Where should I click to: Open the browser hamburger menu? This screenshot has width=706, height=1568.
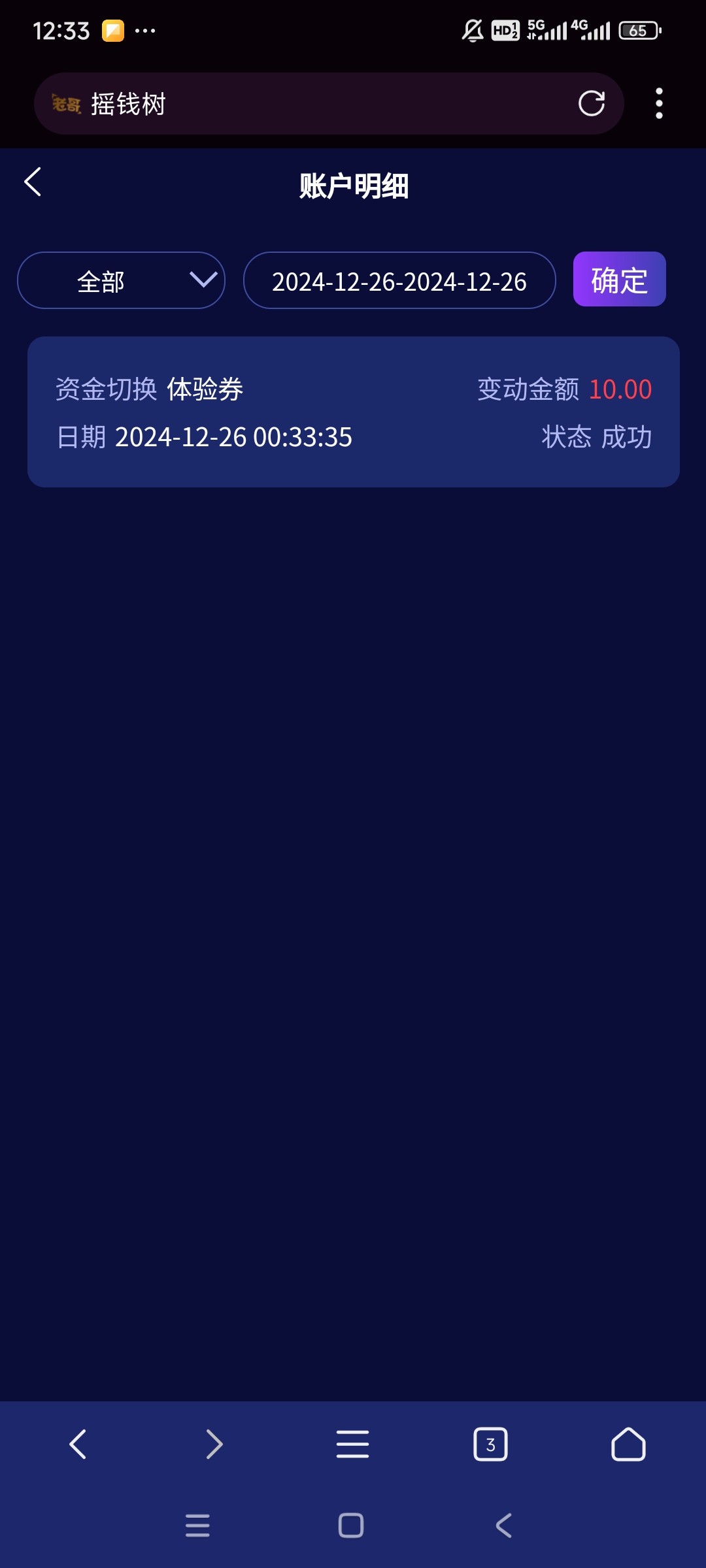point(352,1445)
